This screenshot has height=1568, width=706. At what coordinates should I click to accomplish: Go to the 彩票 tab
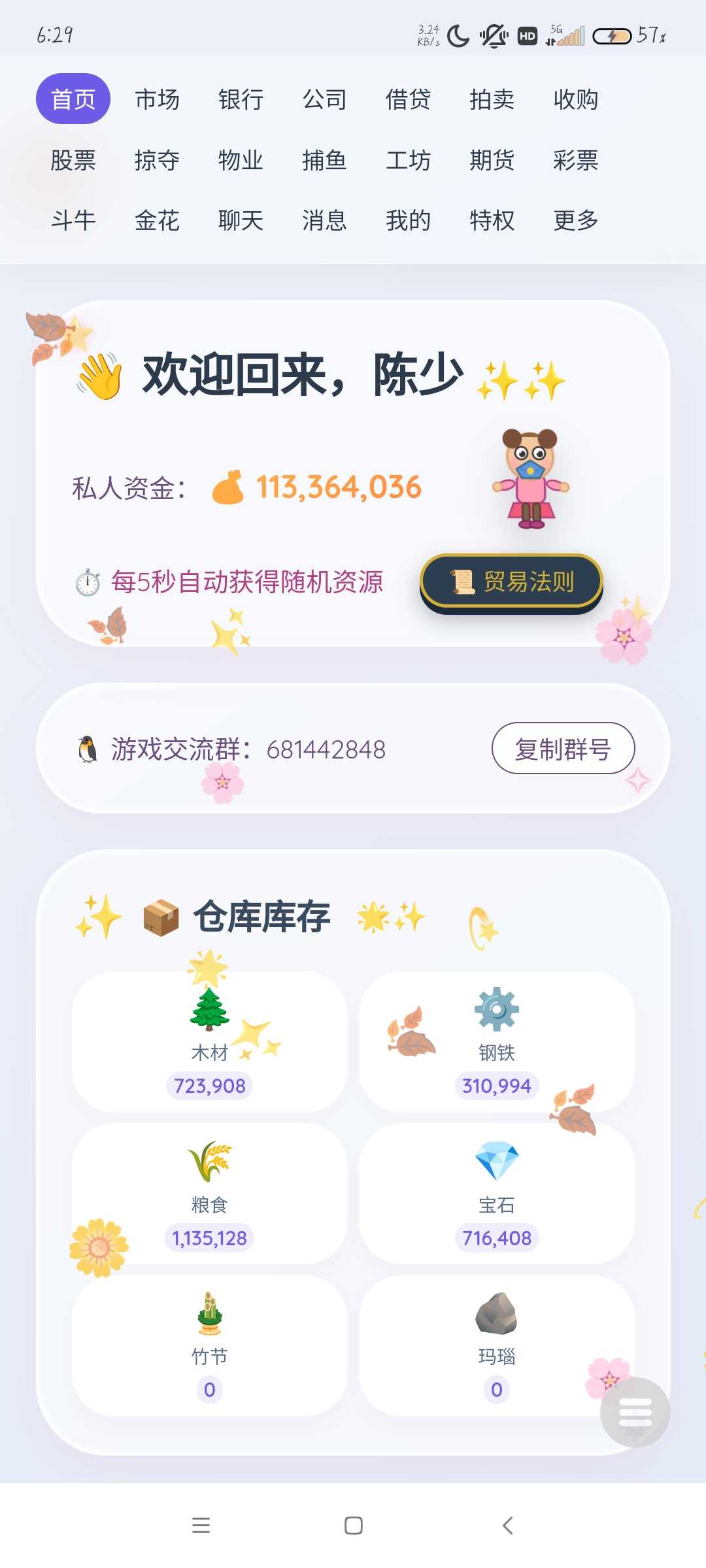tap(575, 160)
